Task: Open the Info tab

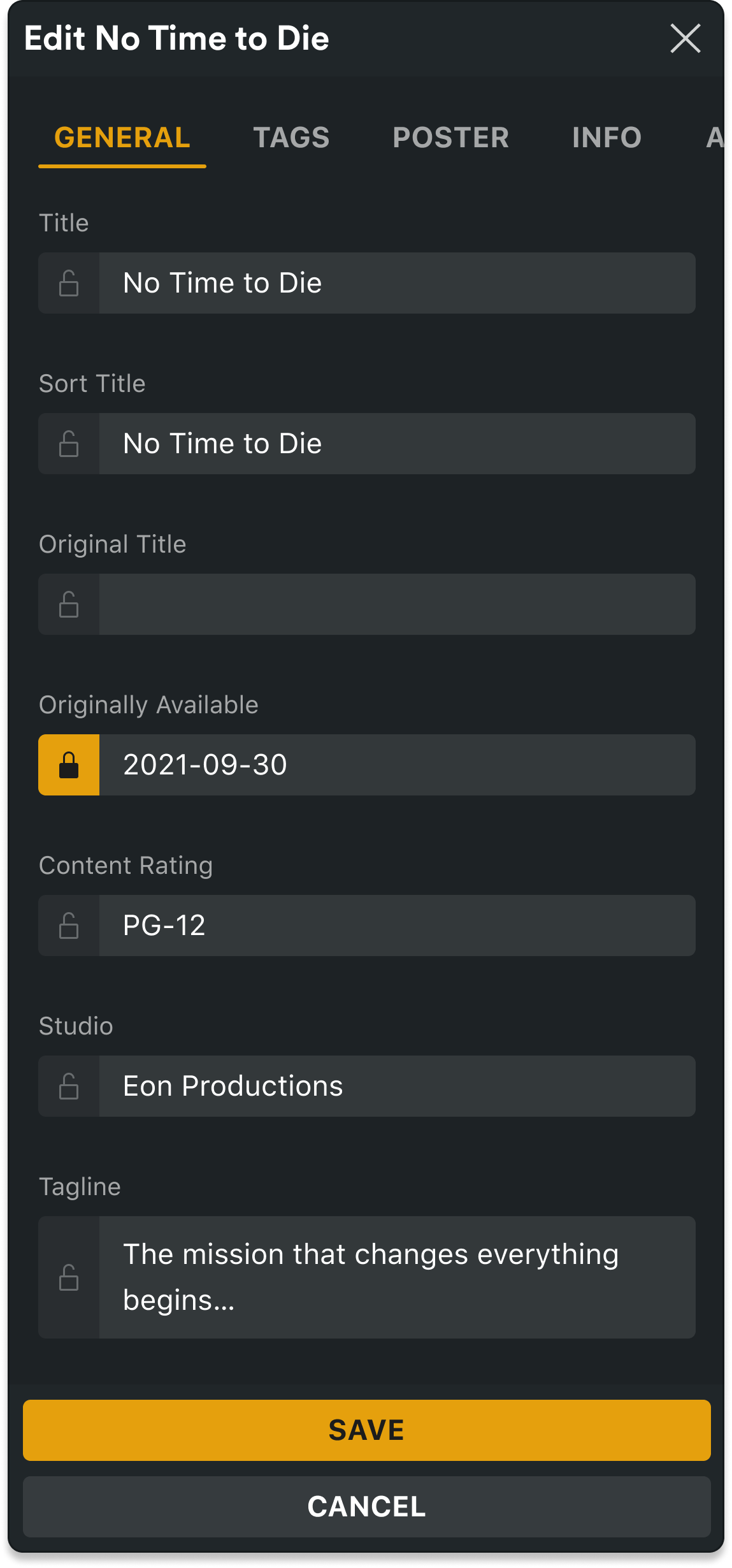Action: pyautogui.click(x=606, y=138)
